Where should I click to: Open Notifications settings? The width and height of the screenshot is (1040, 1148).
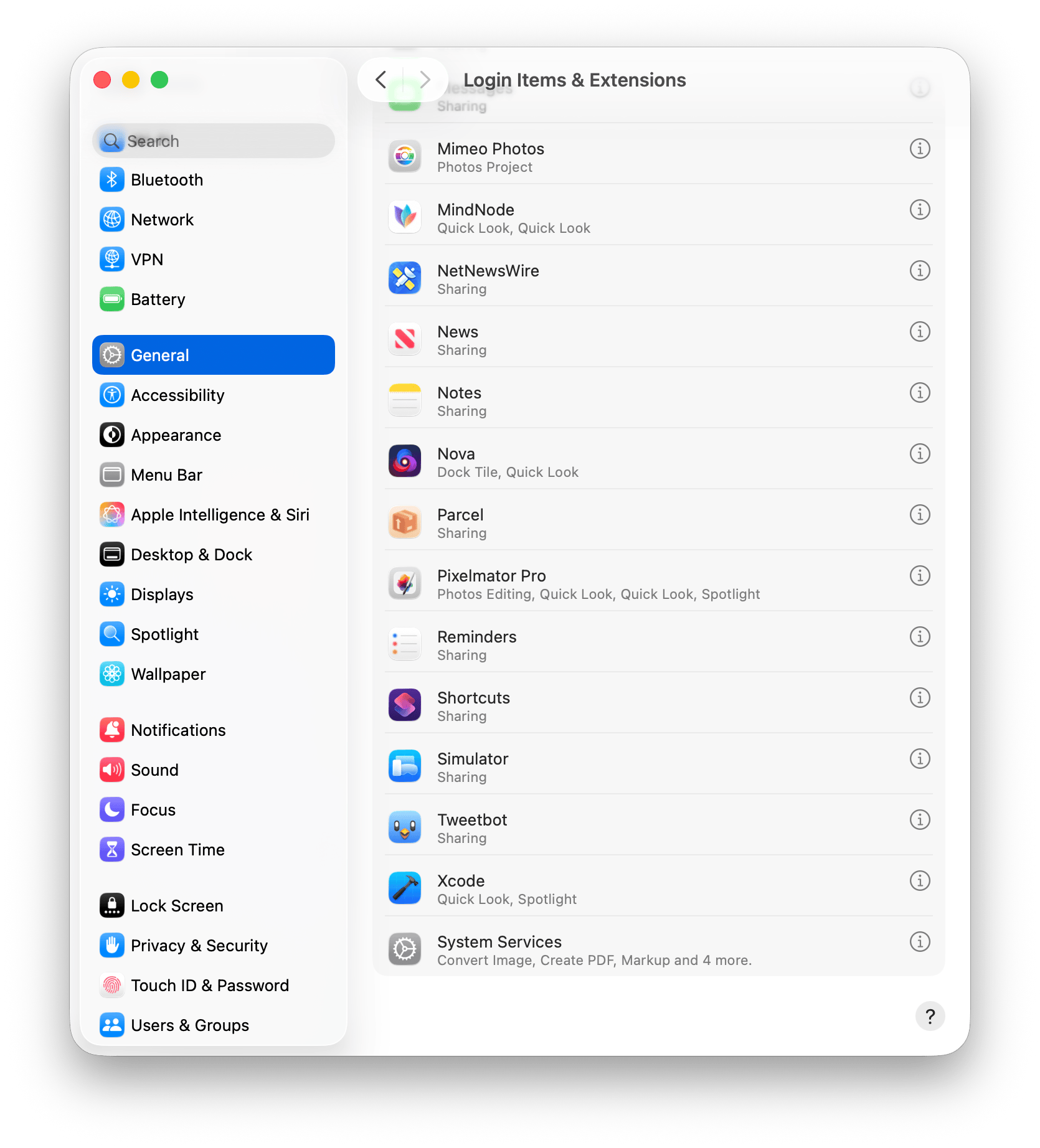click(x=178, y=730)
